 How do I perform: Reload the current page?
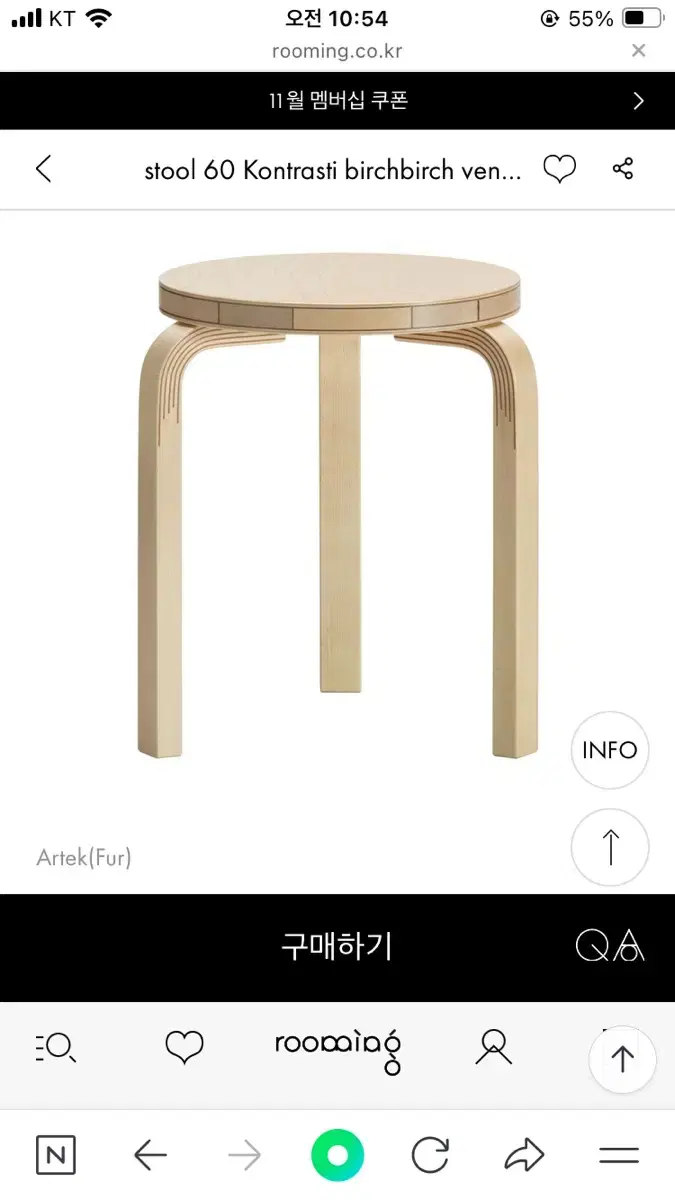click(431, 1157)
